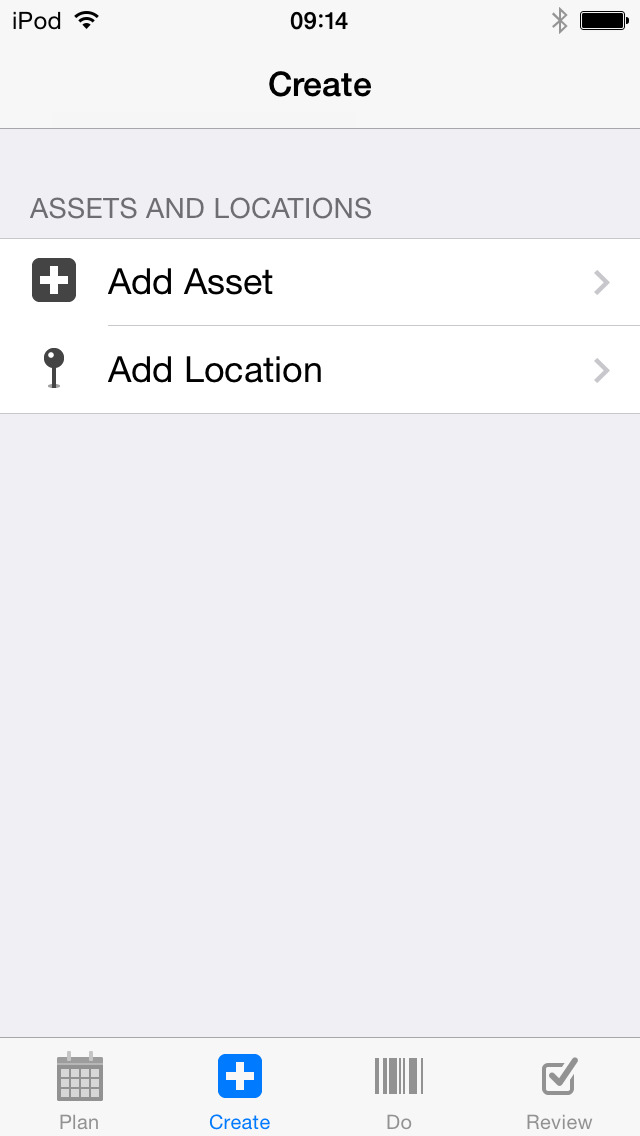Viewport: 640px width, 1136px height.
Task: Open the Add Asset row
Action: click(x=320, y=282)
